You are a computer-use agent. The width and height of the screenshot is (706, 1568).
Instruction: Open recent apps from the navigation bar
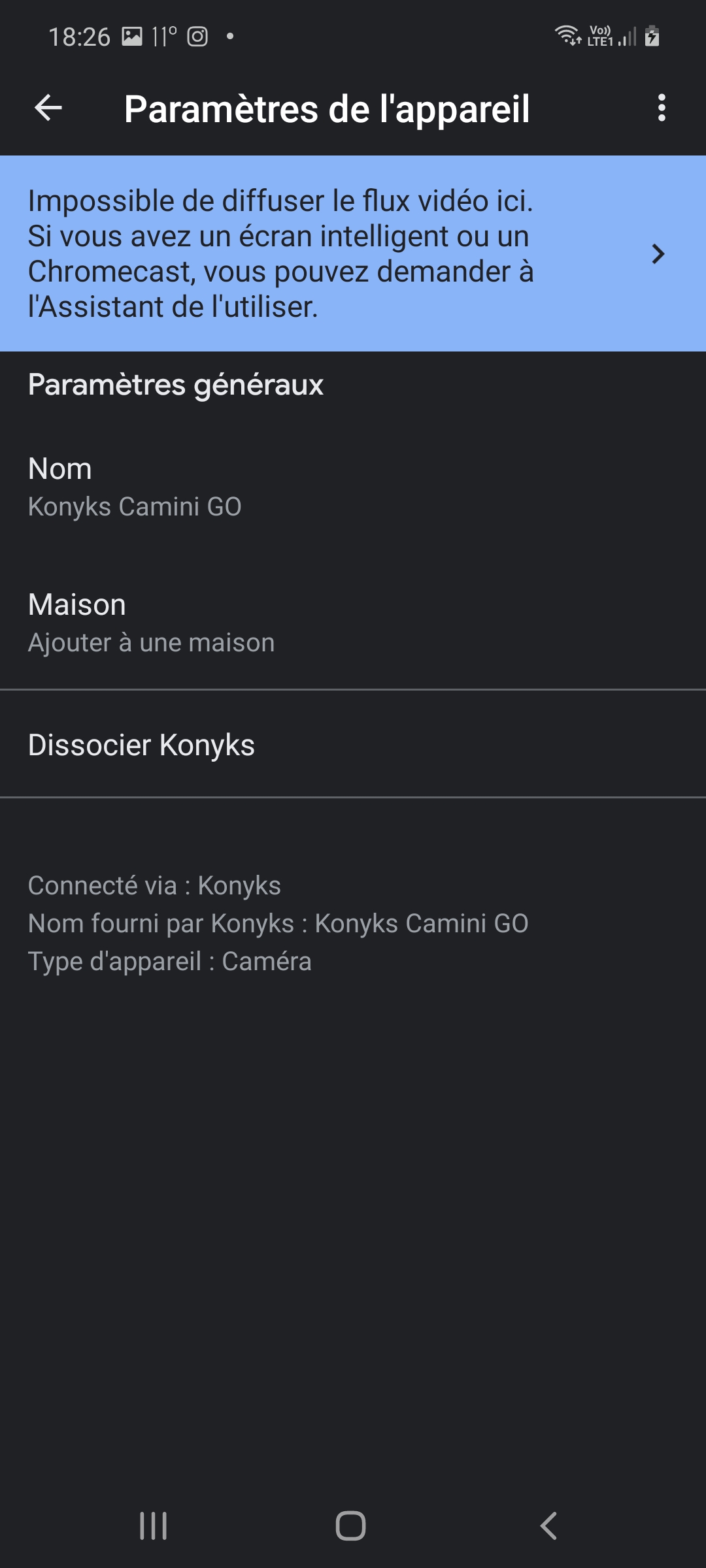[x=154, y=1526]
